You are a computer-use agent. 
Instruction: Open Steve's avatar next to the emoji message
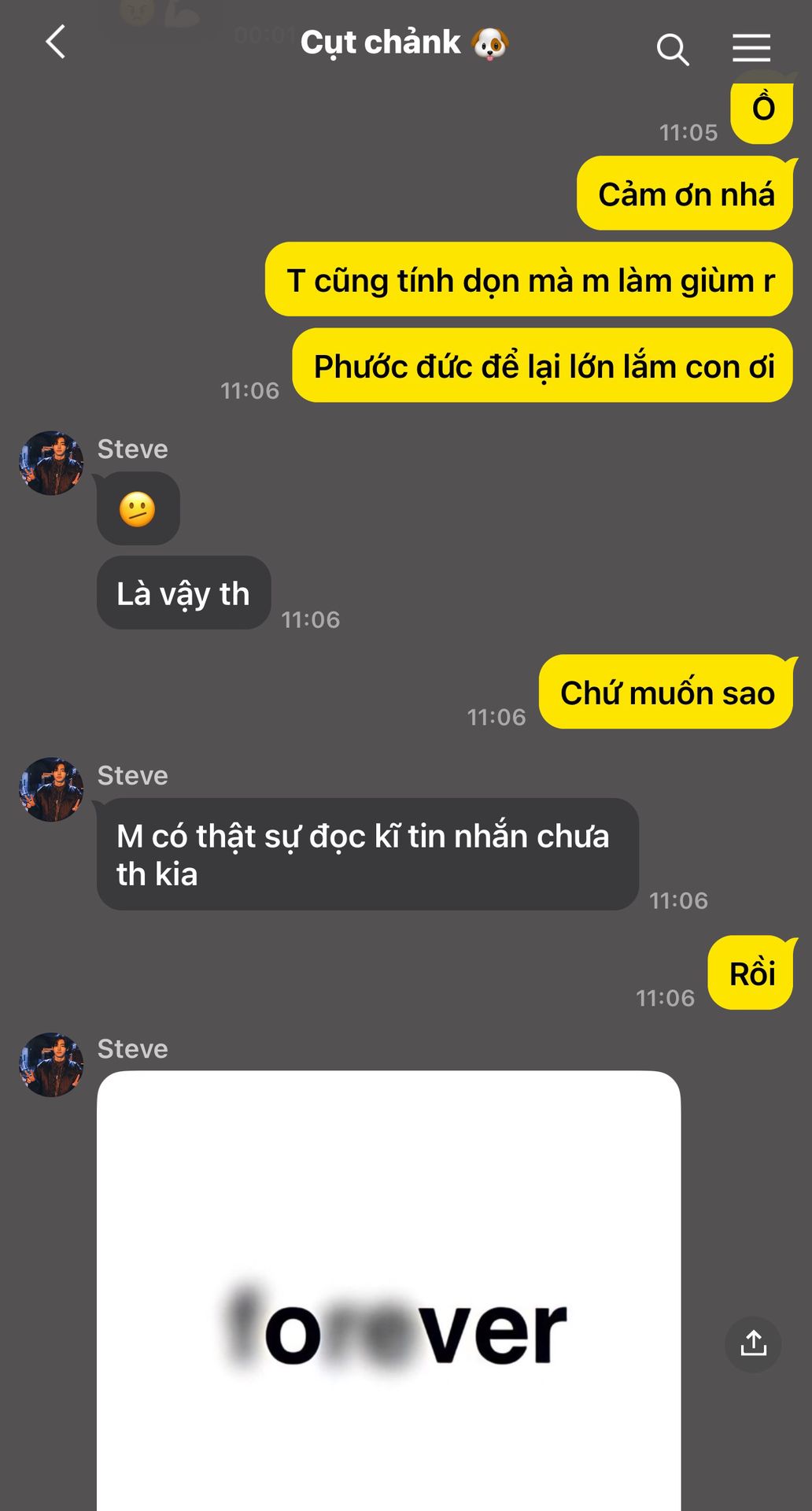tap(51, 463)
